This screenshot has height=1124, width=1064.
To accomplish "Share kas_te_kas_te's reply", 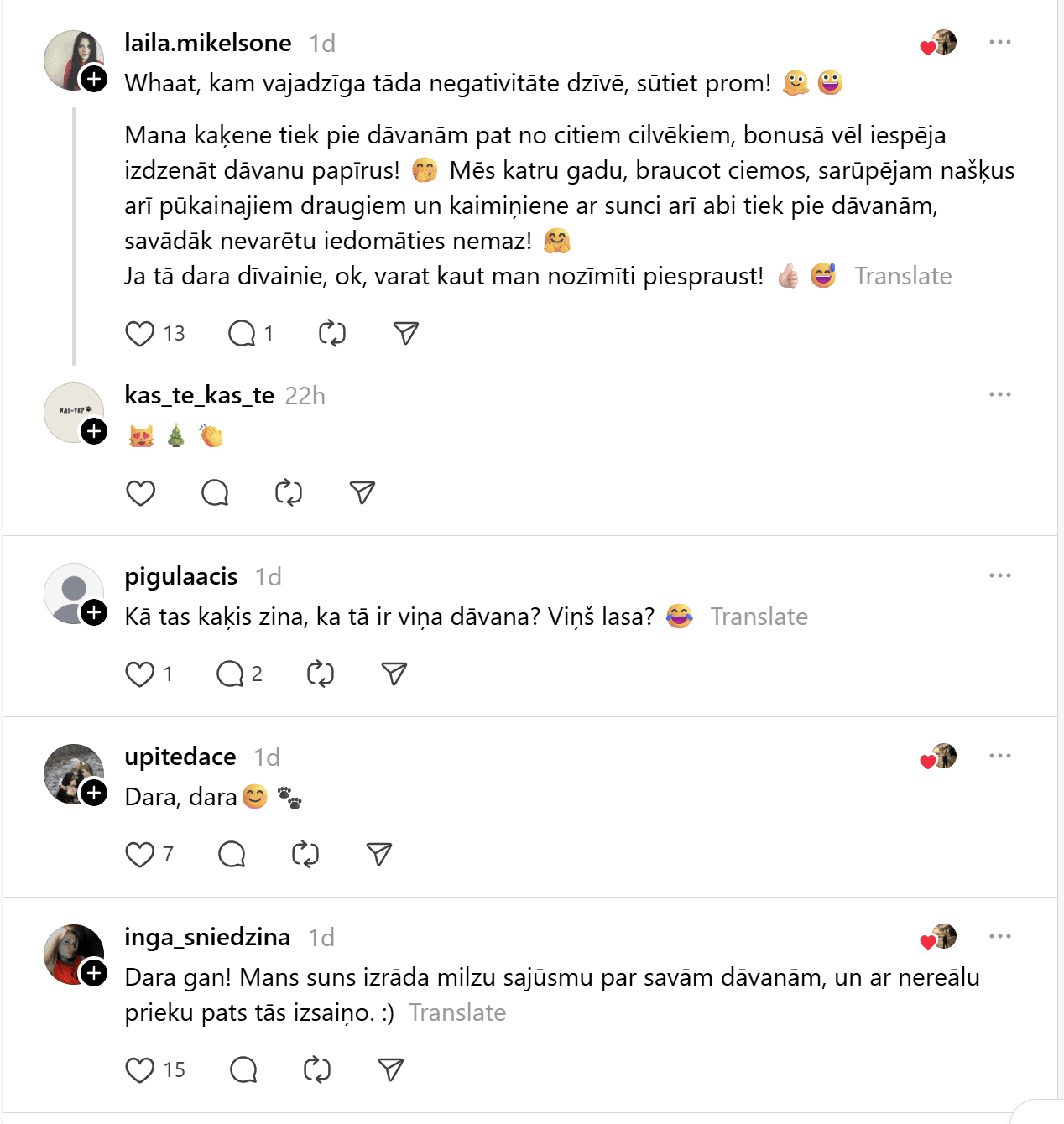I will (x=362, y=493).
